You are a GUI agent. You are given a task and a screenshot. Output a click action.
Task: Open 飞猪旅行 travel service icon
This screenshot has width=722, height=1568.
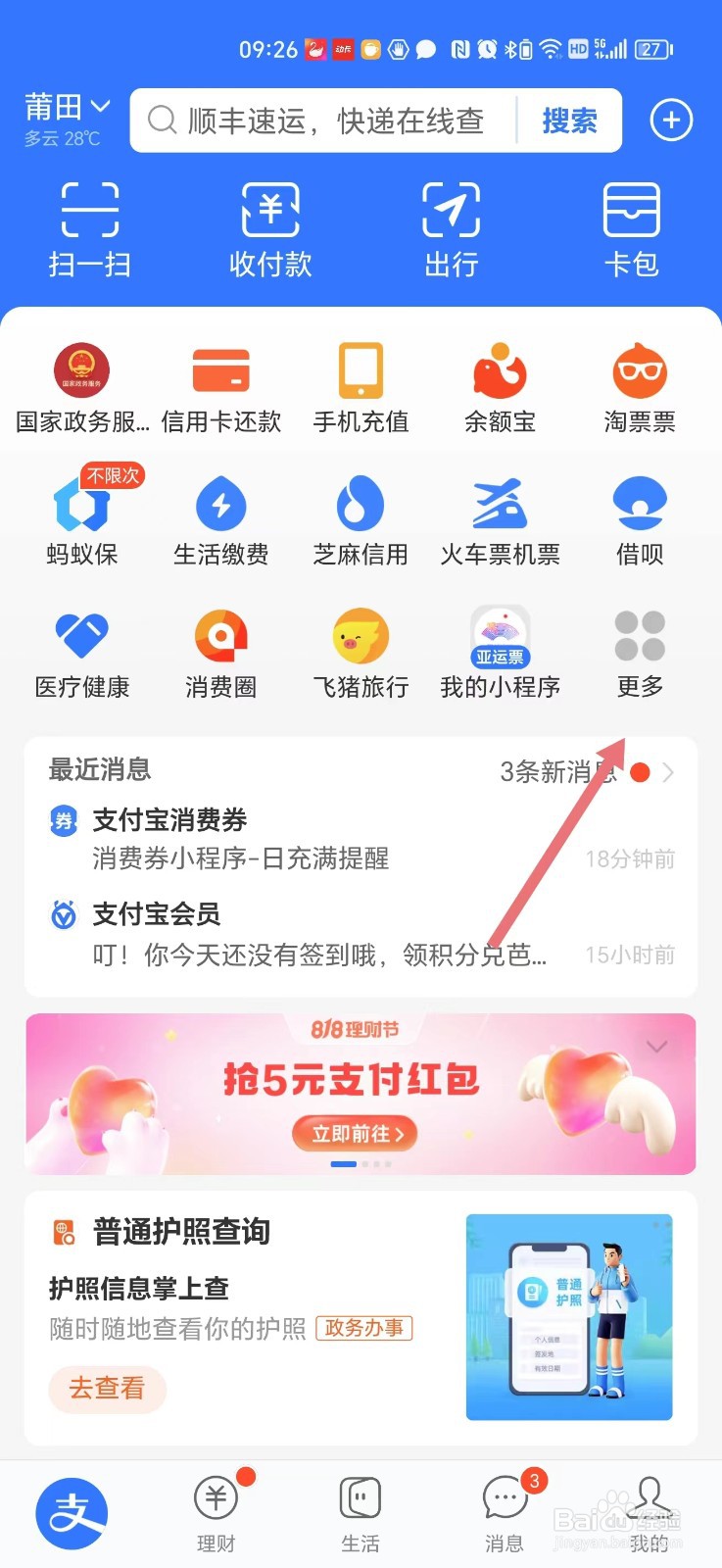(x=361, y=647)
